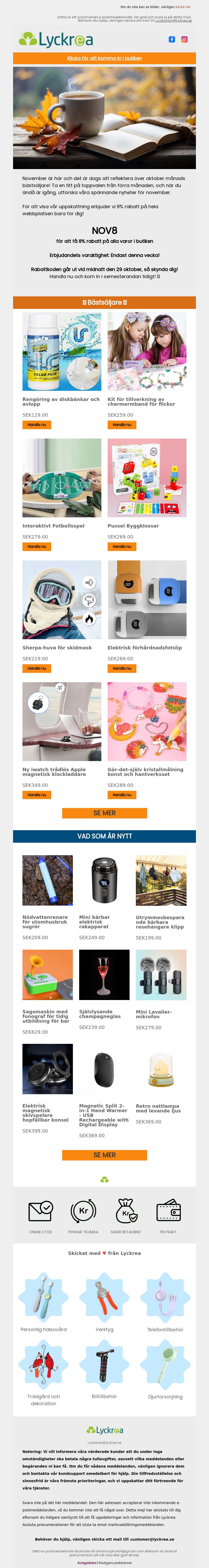Viewport: 209px width, 1568px height.
Task: Tap 'Klicka för att komma in i butiken' banner
Action: (x=104, y=58)
